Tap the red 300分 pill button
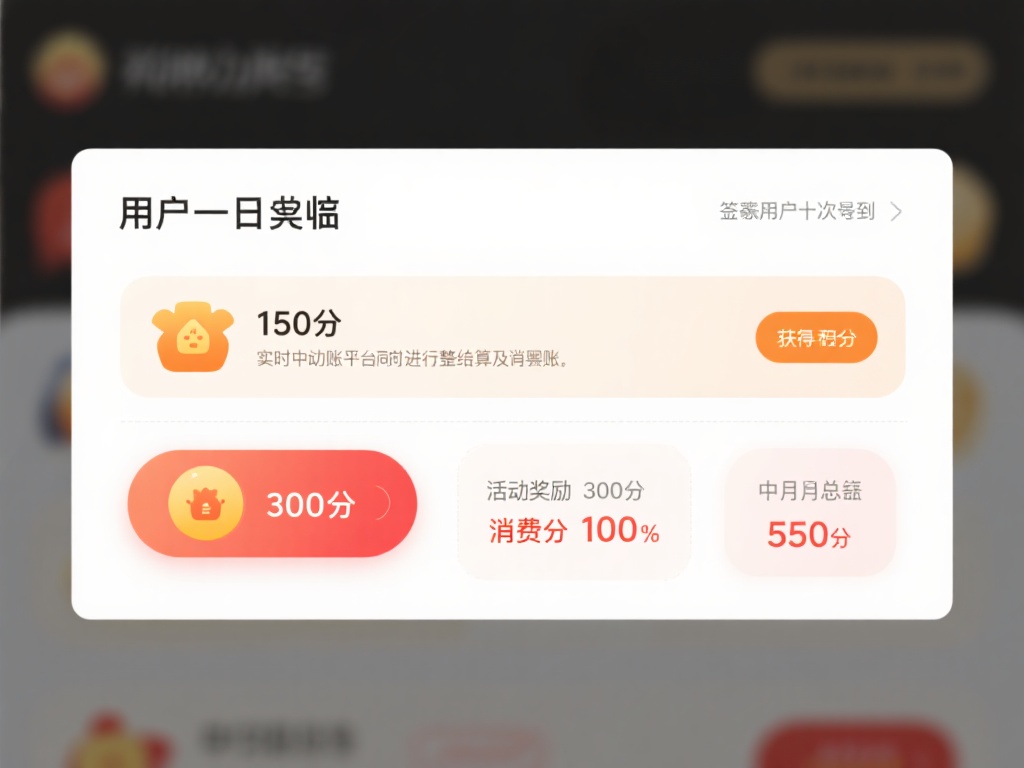The width and height of the screenshot is (1024, 768). tap(272, 504)
